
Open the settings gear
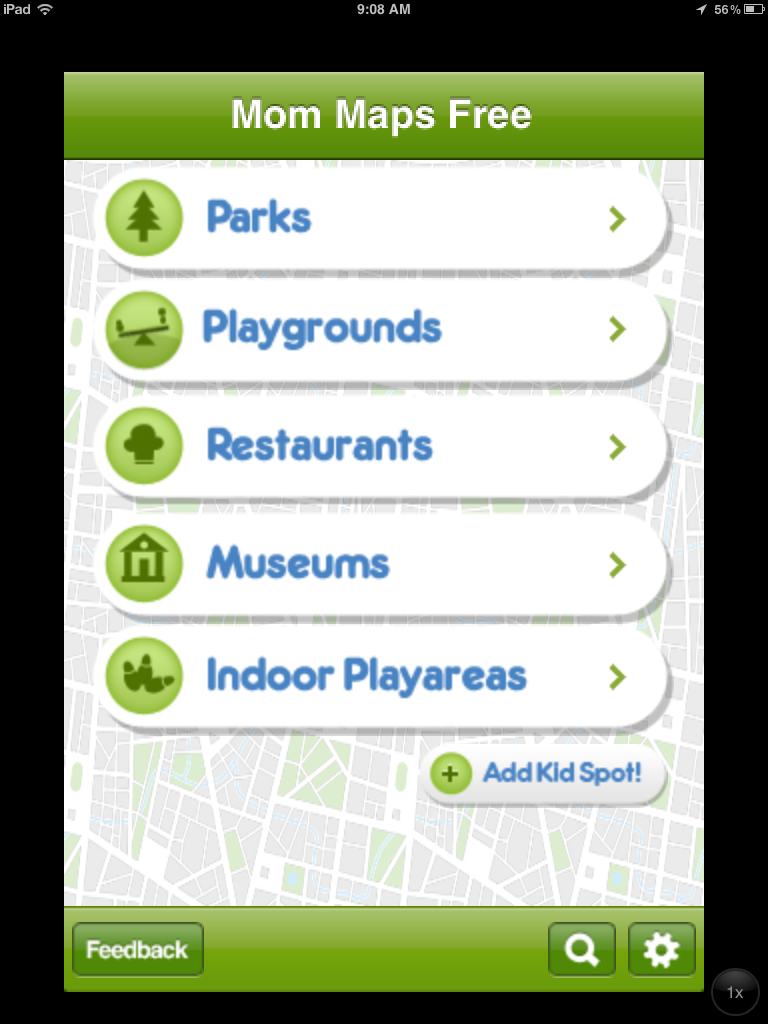661,949
